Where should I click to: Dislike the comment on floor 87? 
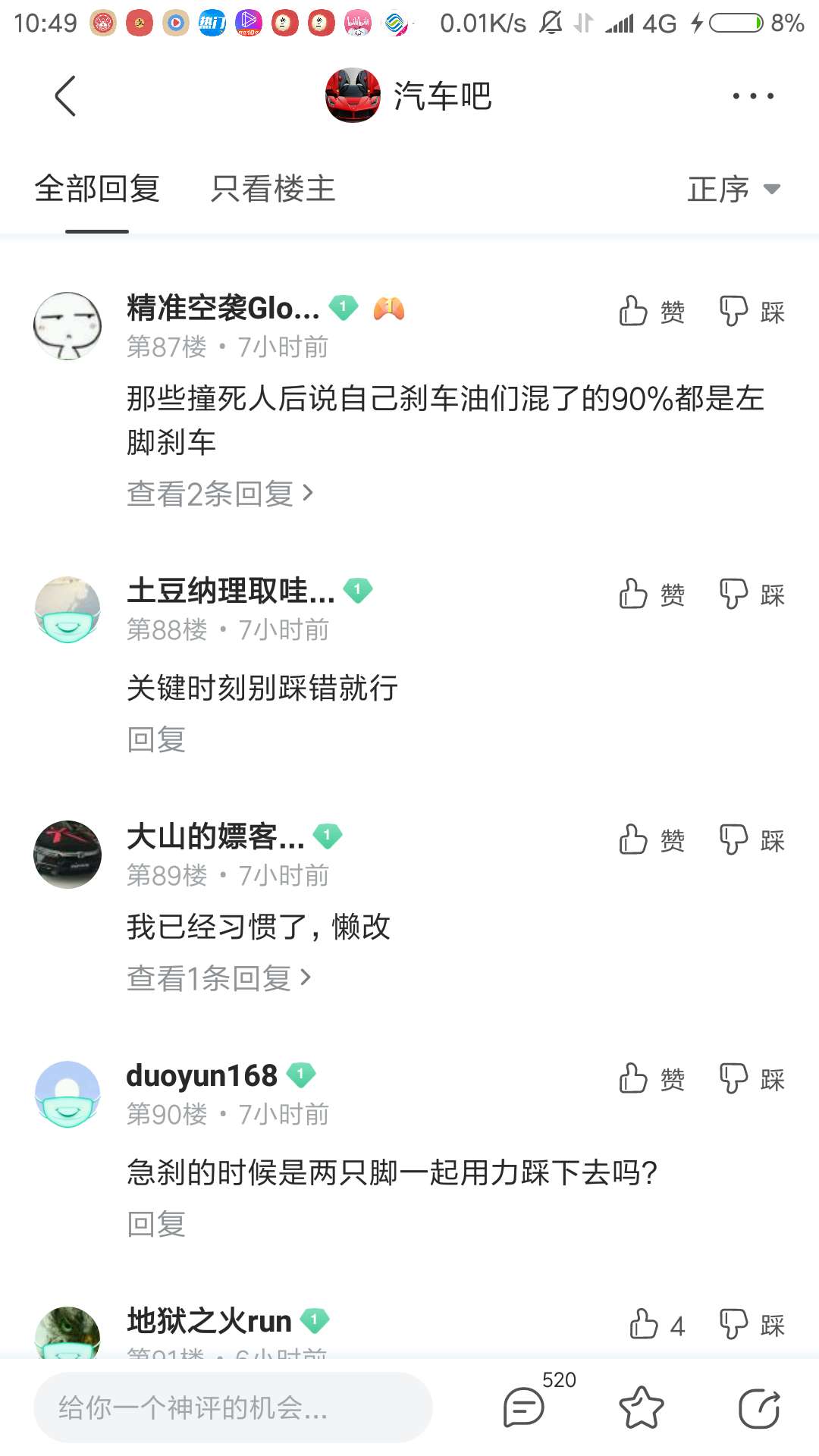tap(752, 312)
